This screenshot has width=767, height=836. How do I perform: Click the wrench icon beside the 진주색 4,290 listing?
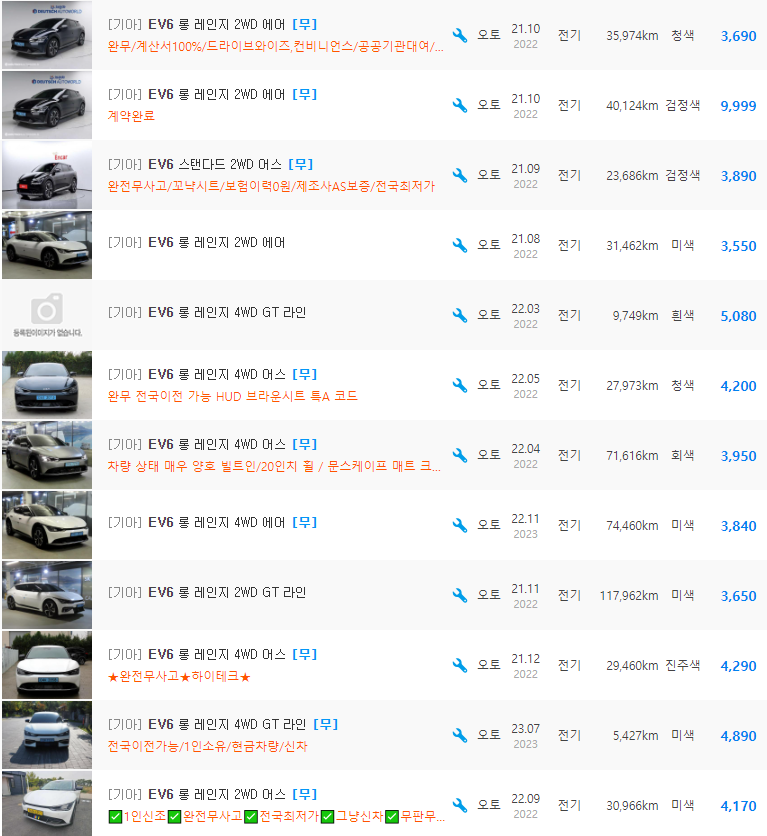coord(459,665)
